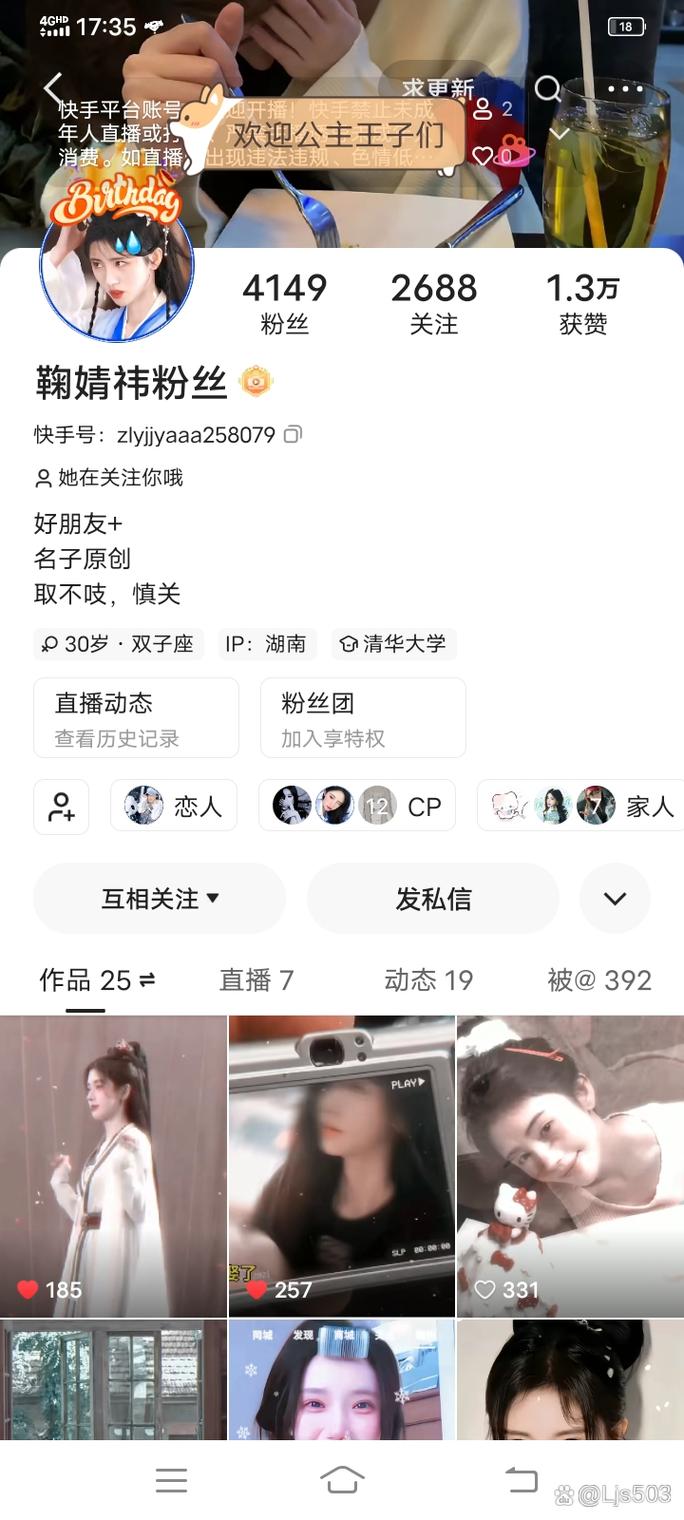Open the 恋人 relationship chip
The height and width of the screenshot is (1520, 684).
point(173,806)
